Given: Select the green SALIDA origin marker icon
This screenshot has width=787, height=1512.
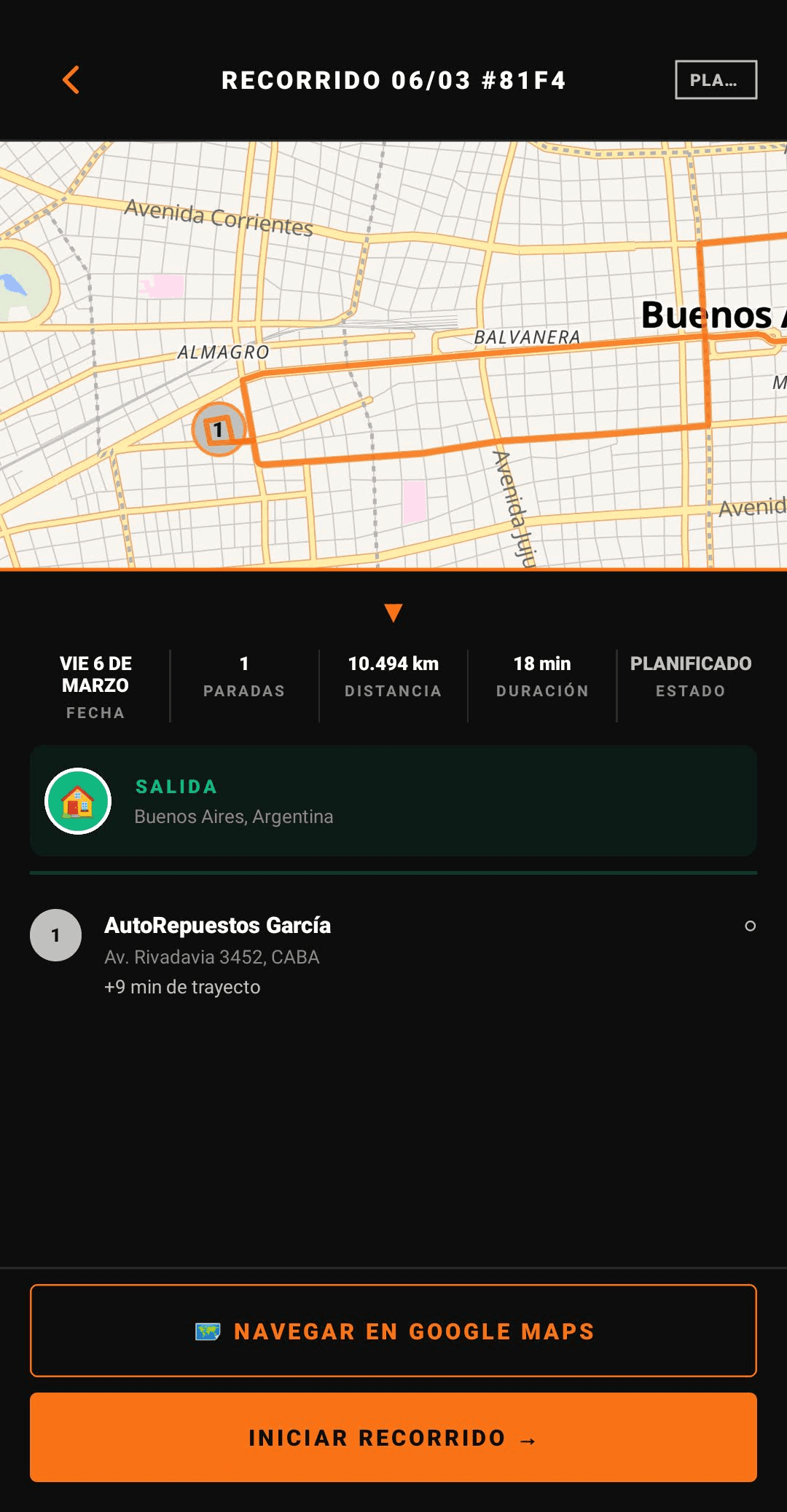Looking at the screenshot, I should click(x=78, y=802).
